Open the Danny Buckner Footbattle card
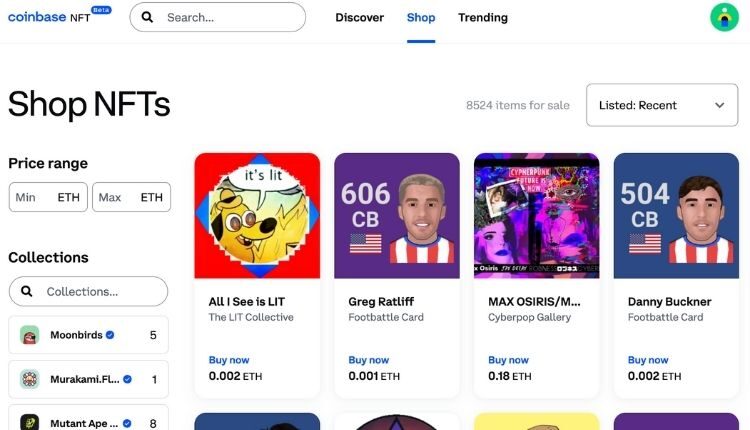The height and width of the screenshot is (430, 750). click(676, 275)
